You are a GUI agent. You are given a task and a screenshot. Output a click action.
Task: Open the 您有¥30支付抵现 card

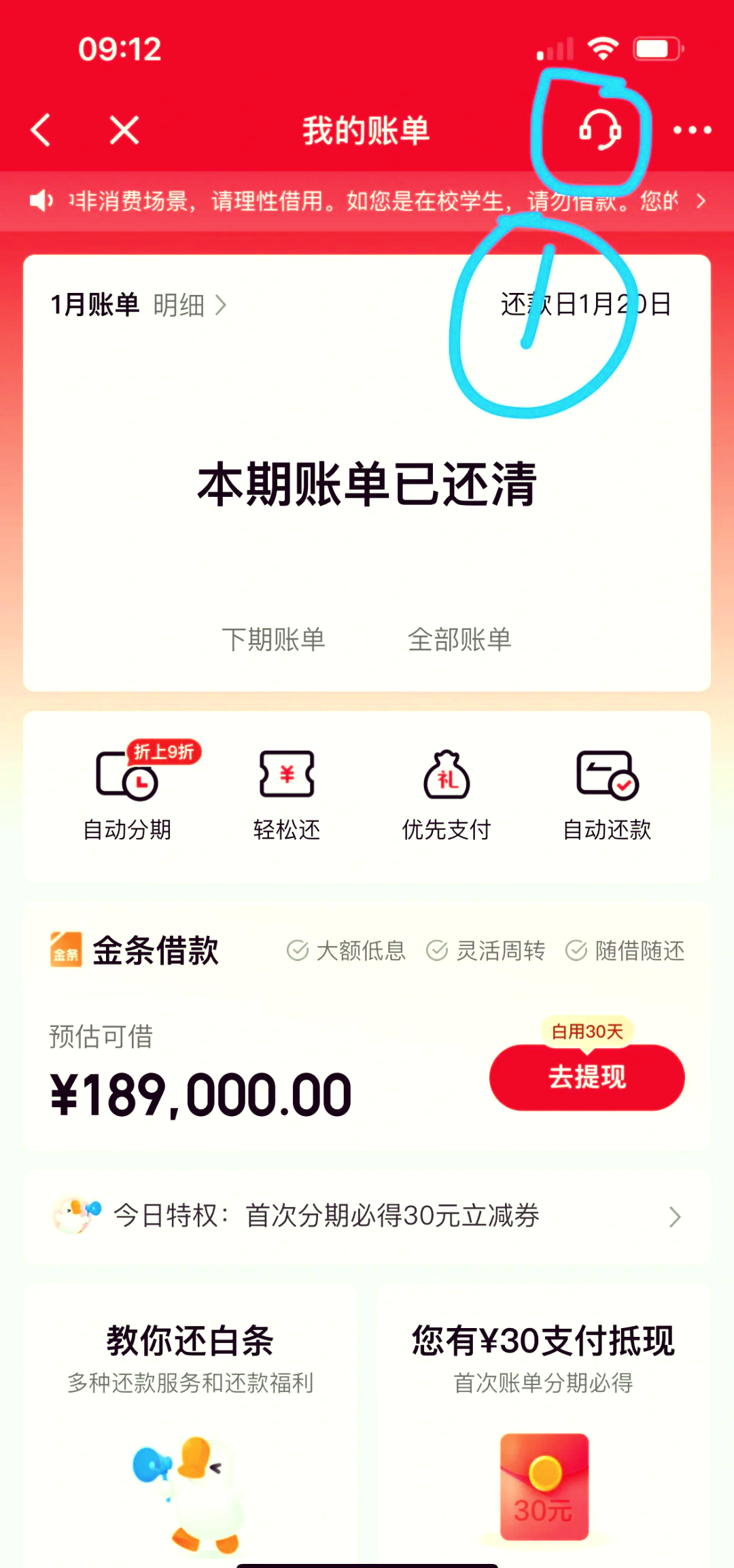coord(544,1424)
